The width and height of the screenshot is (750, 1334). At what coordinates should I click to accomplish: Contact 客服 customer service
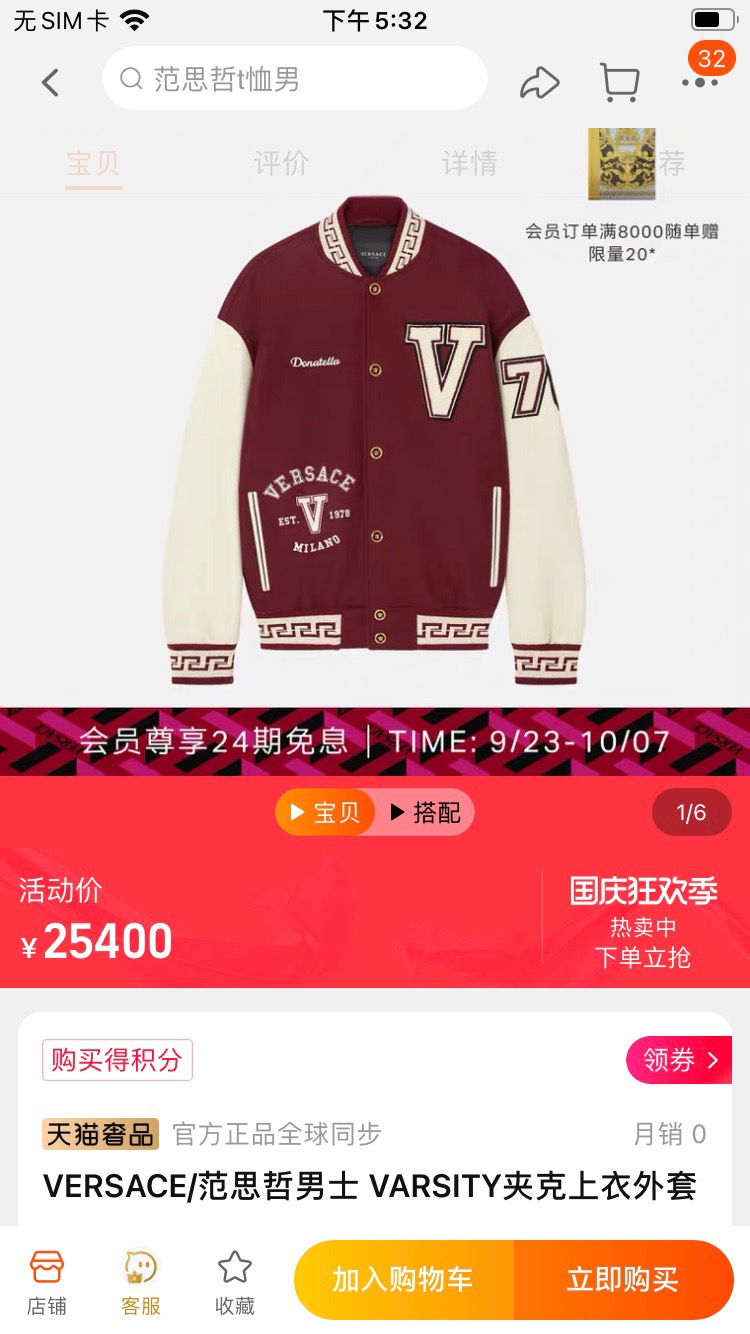point(140,1282)
